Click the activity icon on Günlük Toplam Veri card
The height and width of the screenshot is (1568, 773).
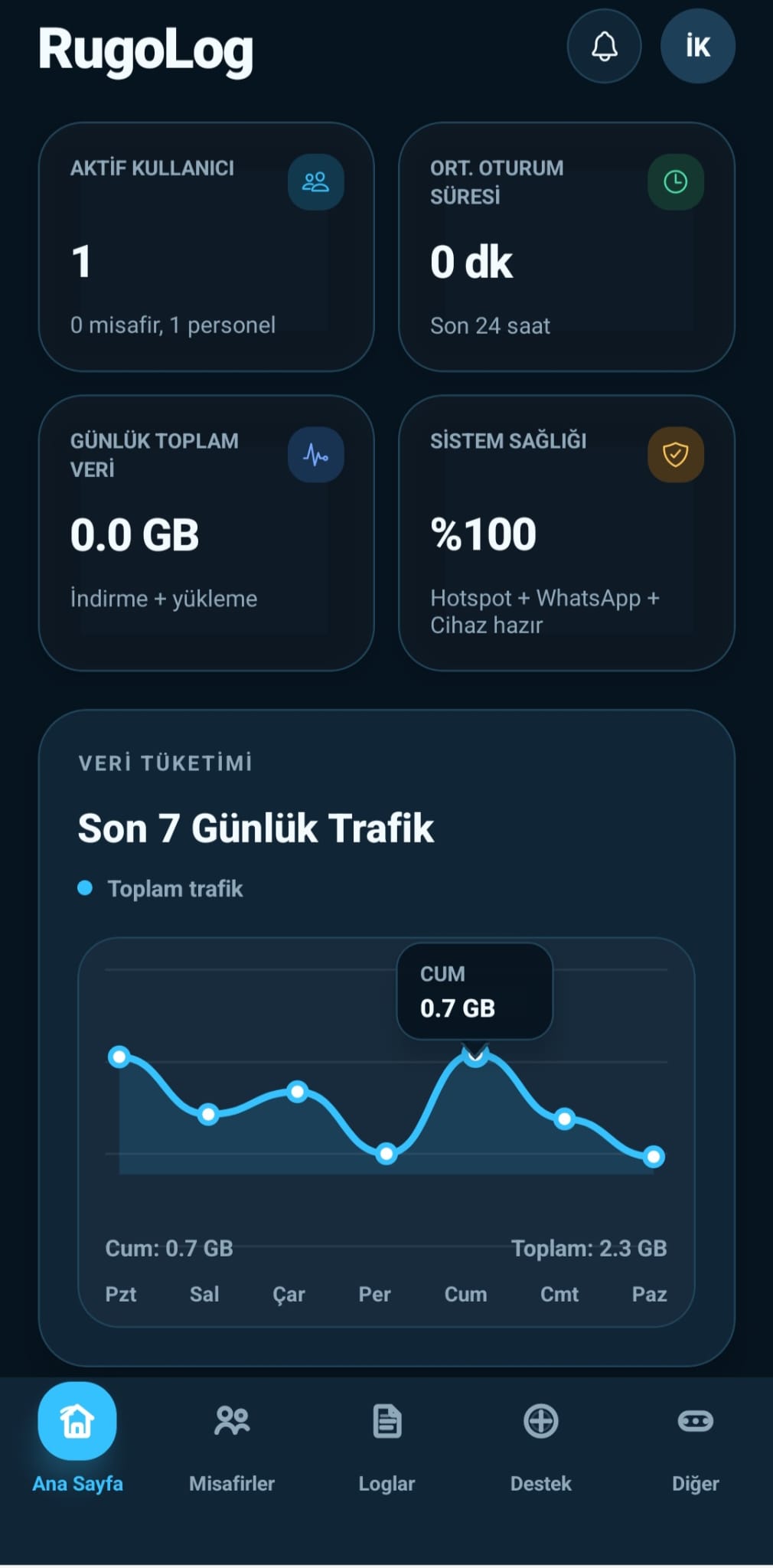[315, 454]
